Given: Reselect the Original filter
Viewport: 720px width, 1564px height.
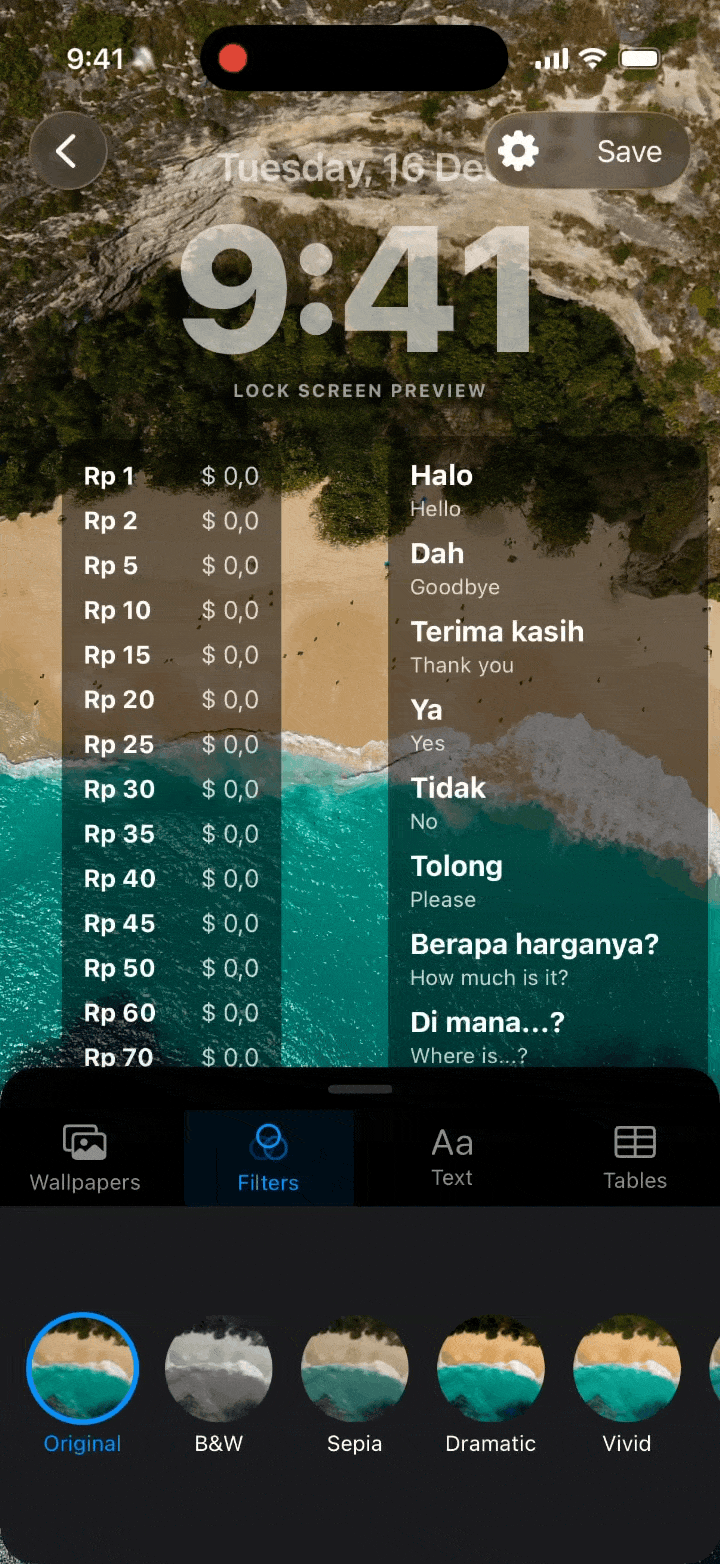Looking at the screenshot, I should [x=82, y=1368].
